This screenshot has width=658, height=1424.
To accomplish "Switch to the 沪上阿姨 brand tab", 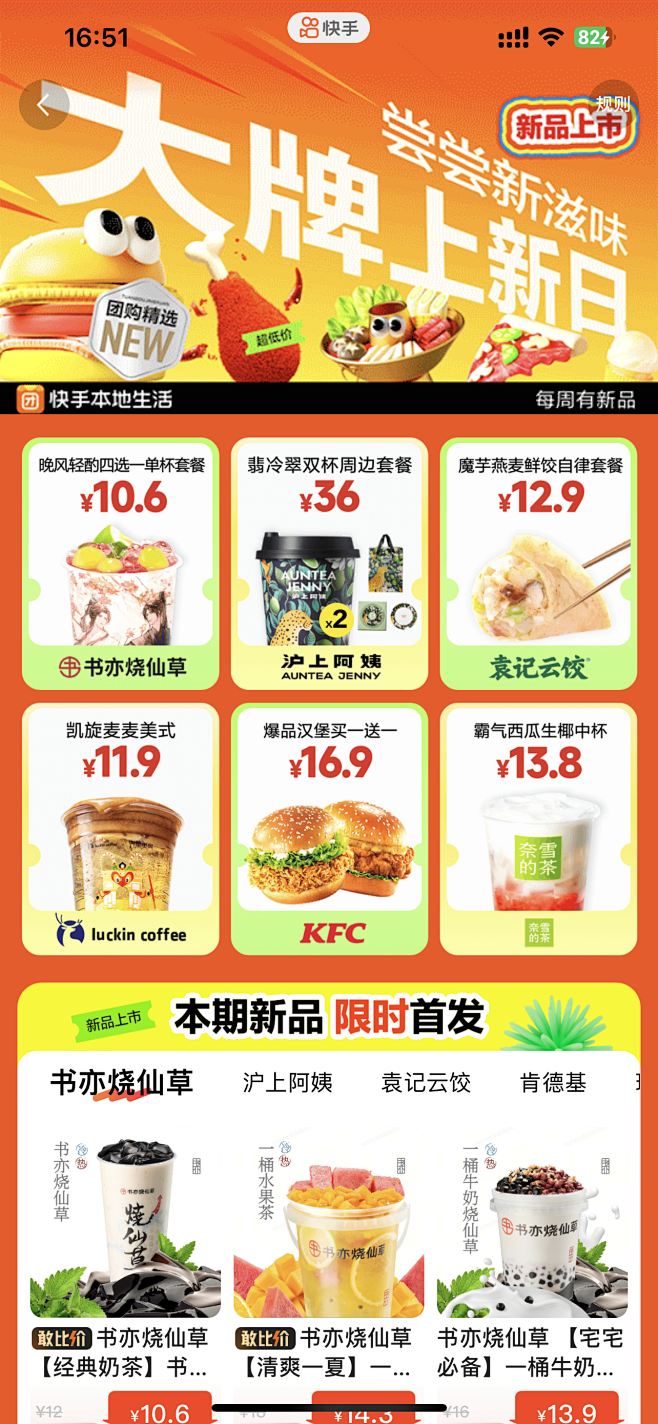I will pyautogui.click(x=288, y=1082).
